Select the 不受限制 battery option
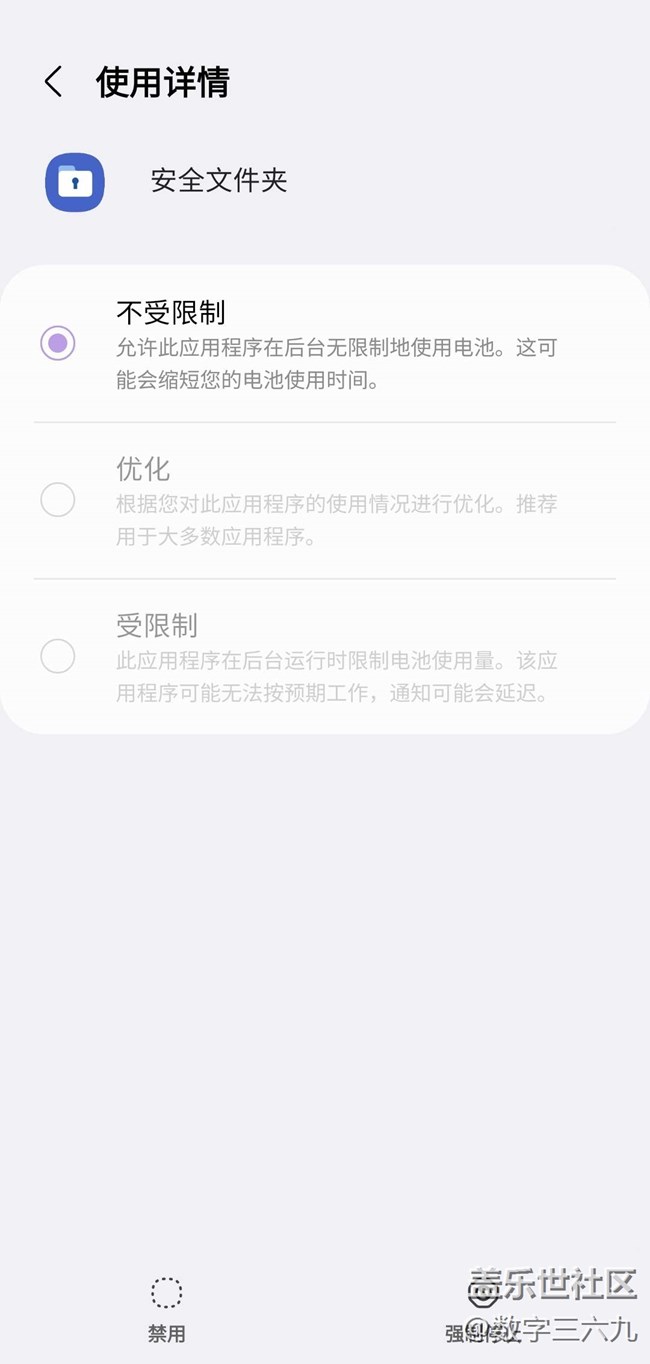 [58, 343]
